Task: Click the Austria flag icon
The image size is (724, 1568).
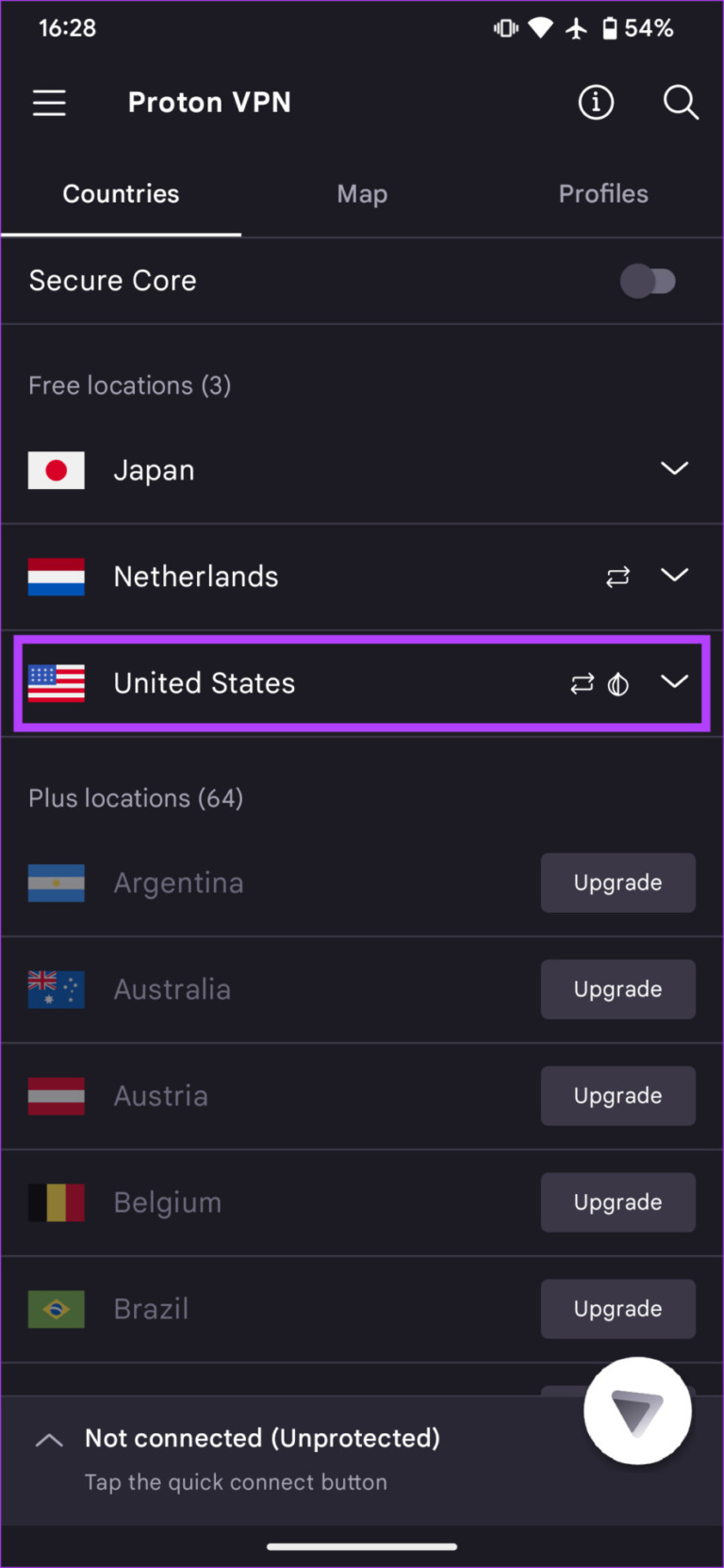Action: click(x=56, y=1095)
